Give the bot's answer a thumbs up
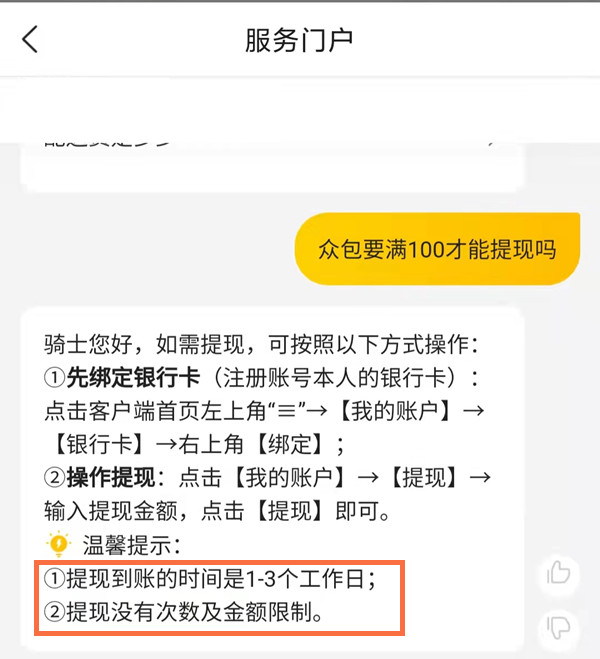Viewport: 600px width, 659px height. point(557,573)
